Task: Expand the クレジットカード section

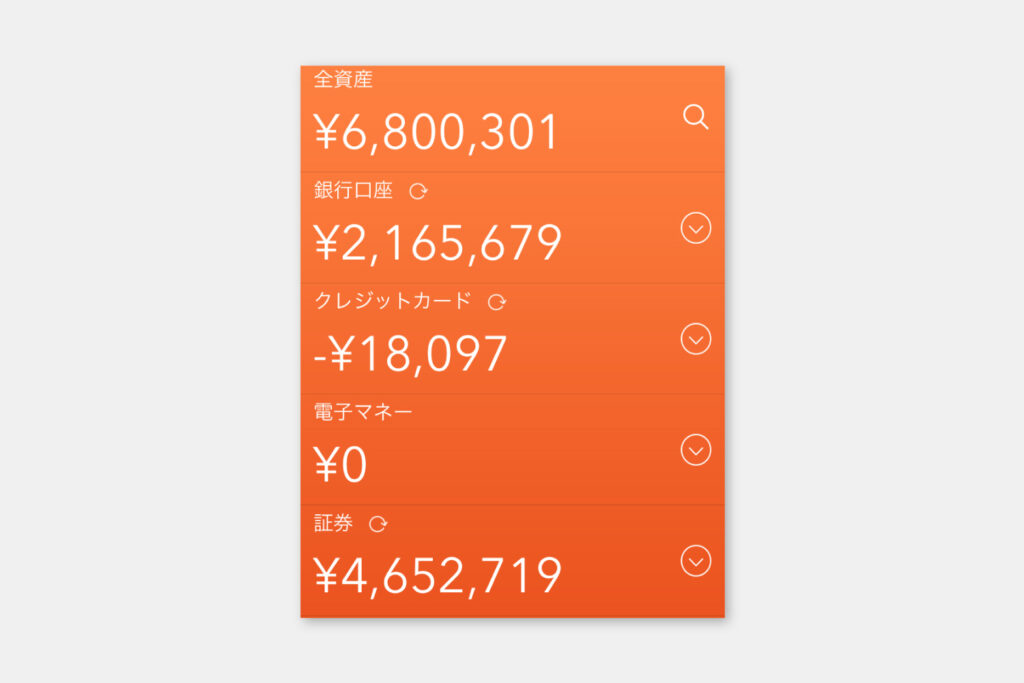Action: tap(696, 340)
